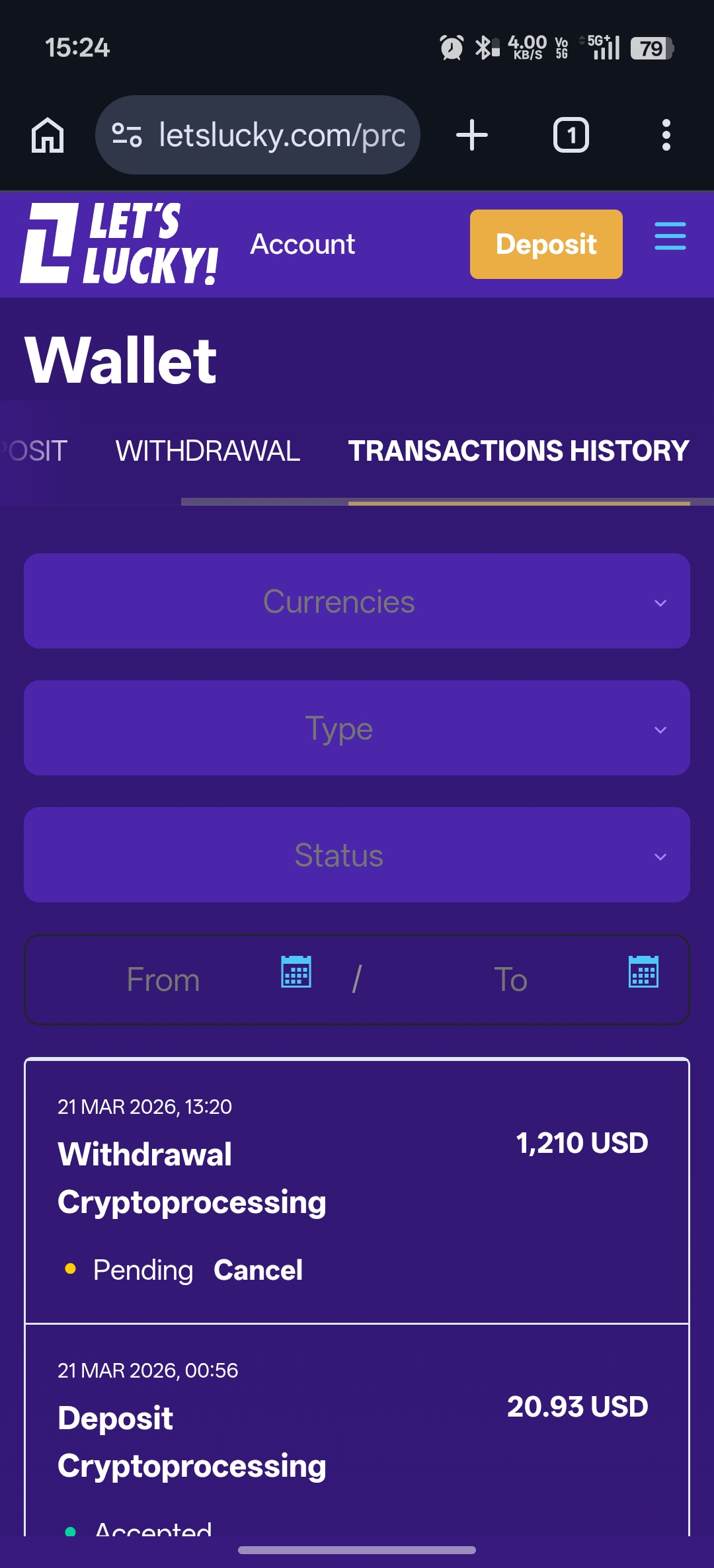Viewport: 714px width, 1568px height.
Task: Tap the Let's Lucky logo
Action: (119, 244)
